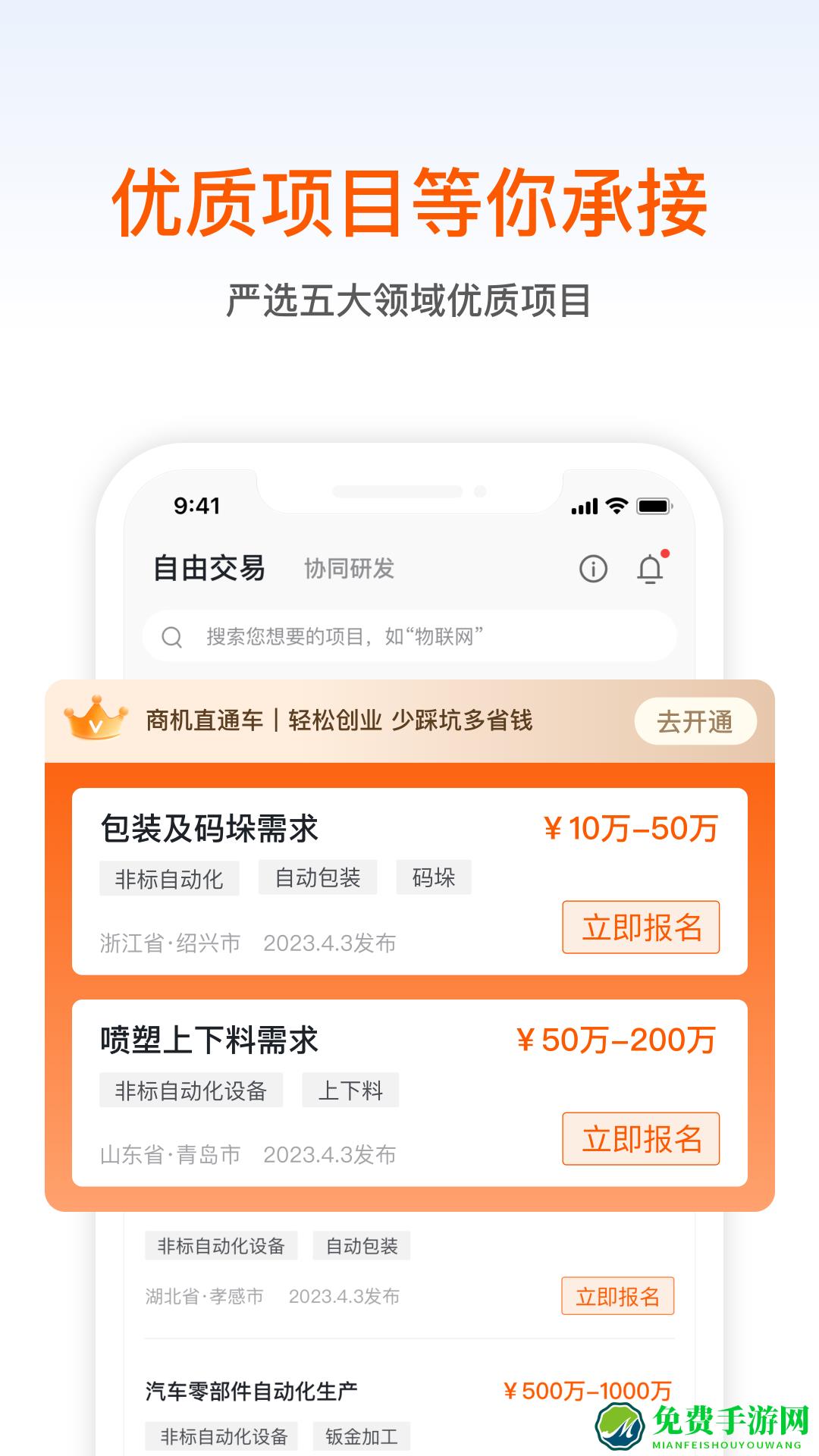Tap the search magnifier icon
This screenshot has height=1456, width=819.
coord(173,637)
